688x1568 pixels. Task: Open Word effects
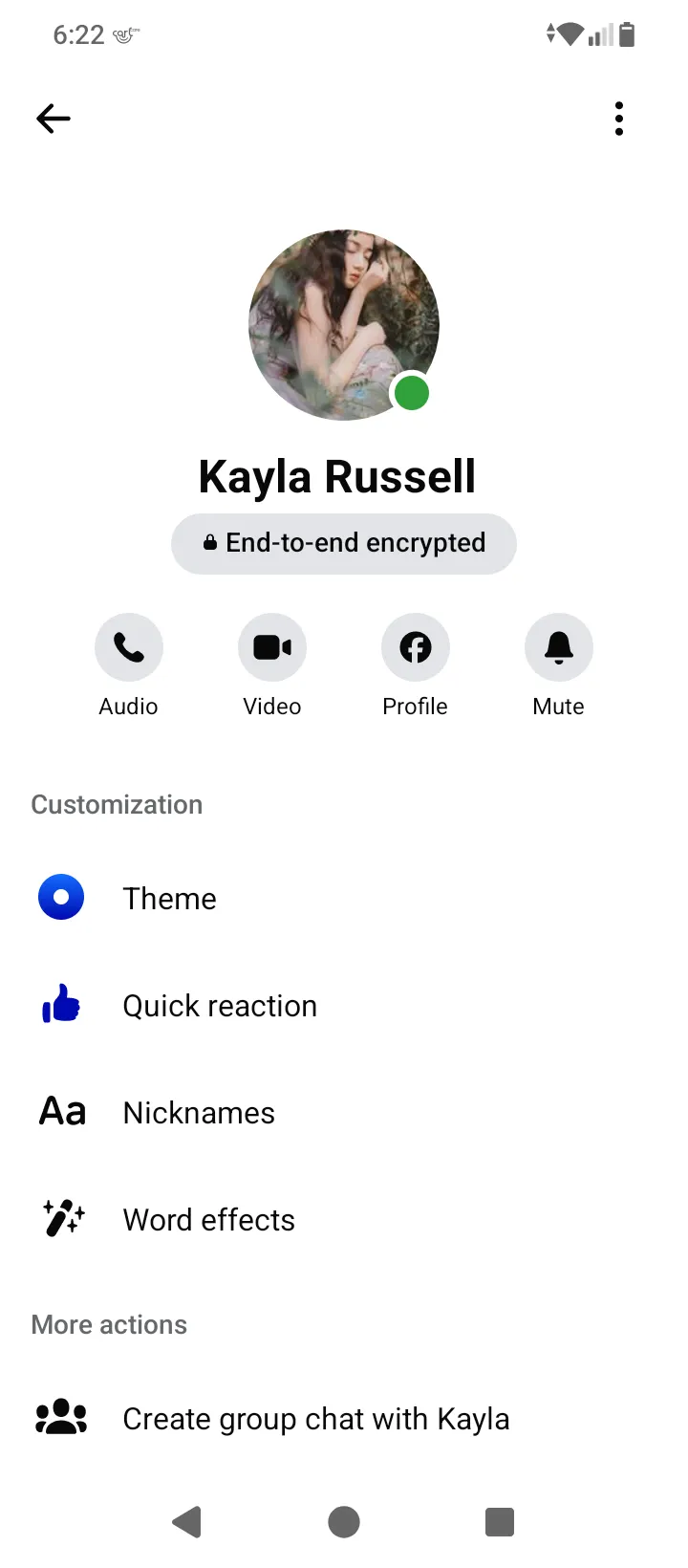coord(208,1220)
